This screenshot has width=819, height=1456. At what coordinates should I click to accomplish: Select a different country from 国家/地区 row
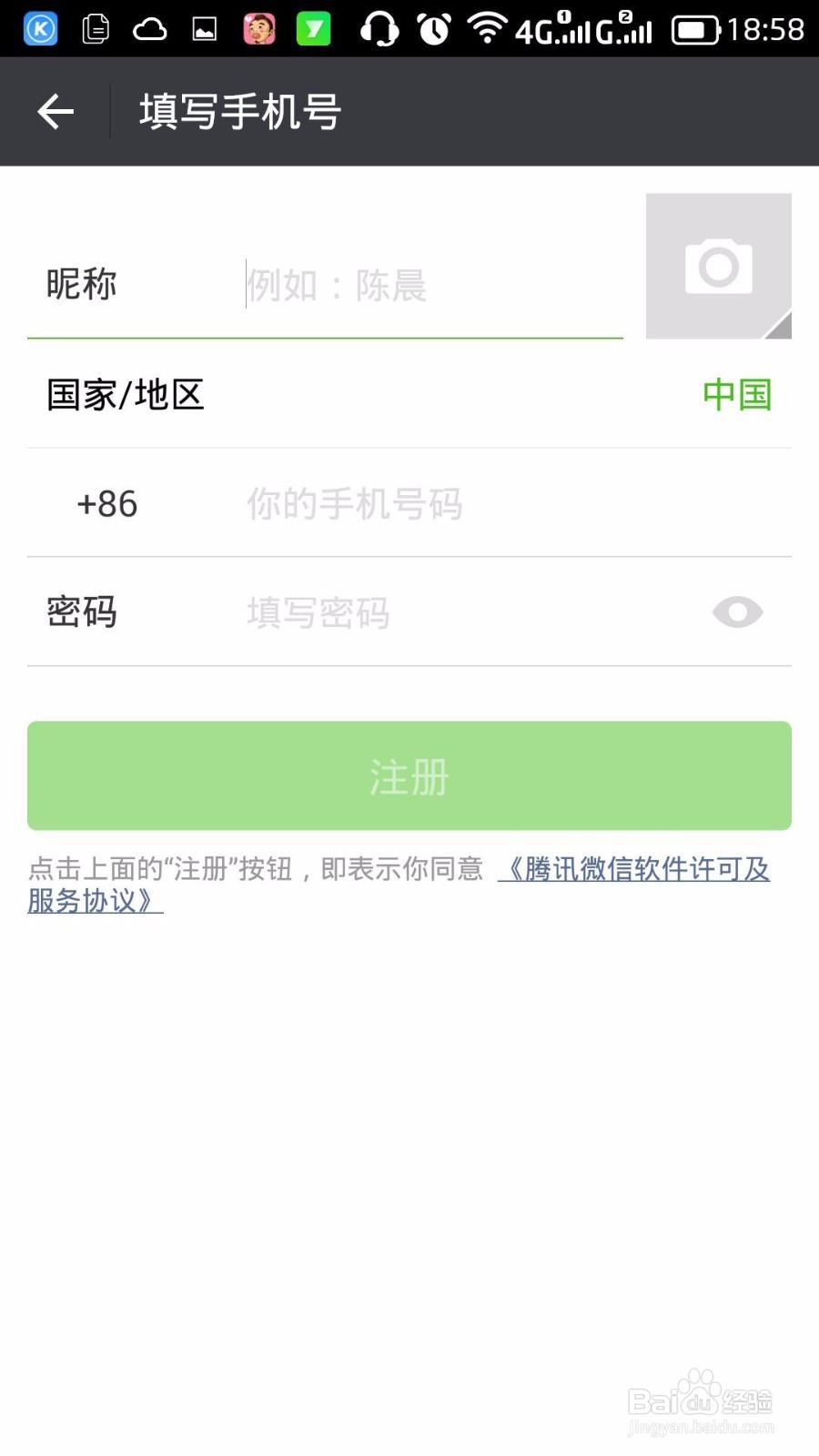pos(409,395)
